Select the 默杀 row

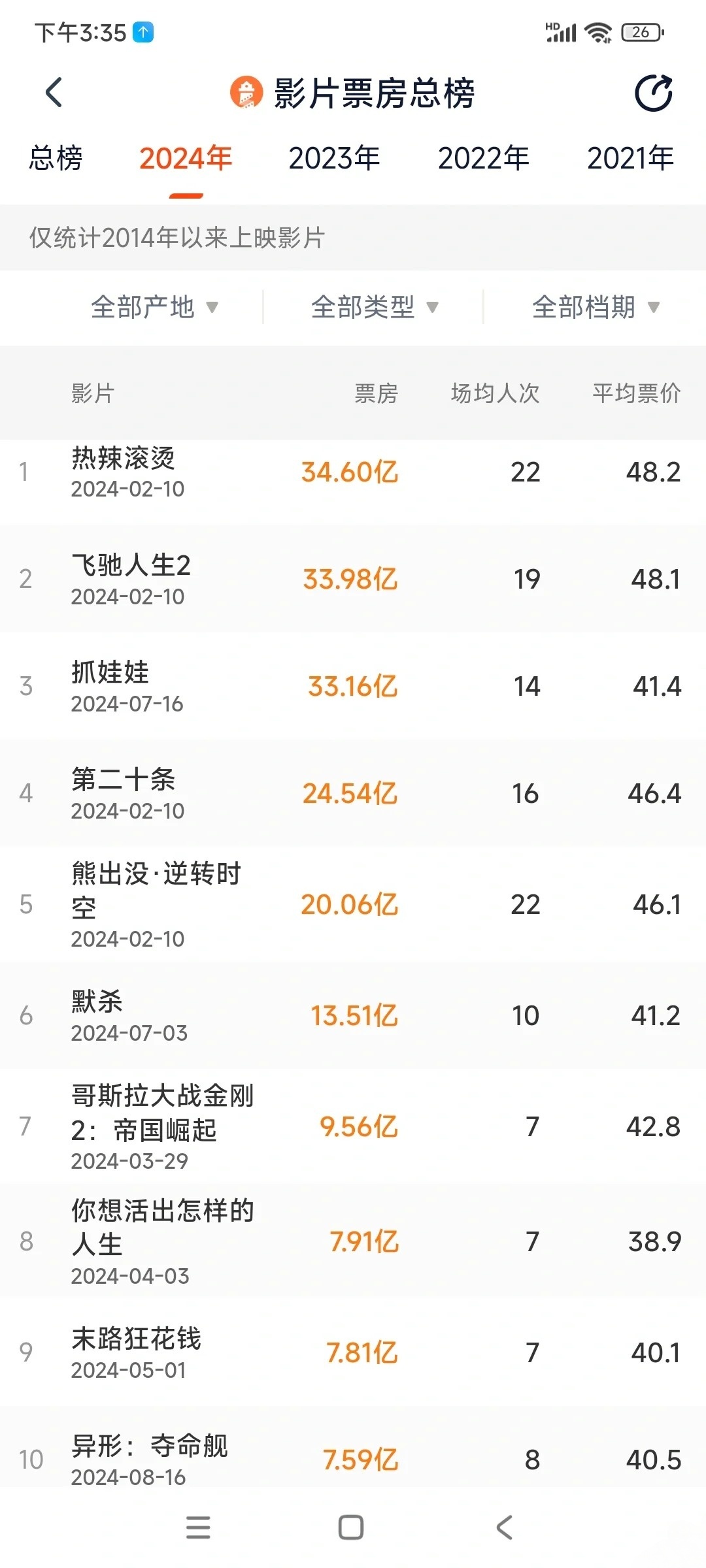pyautogui.click(x=353, y=1015)
